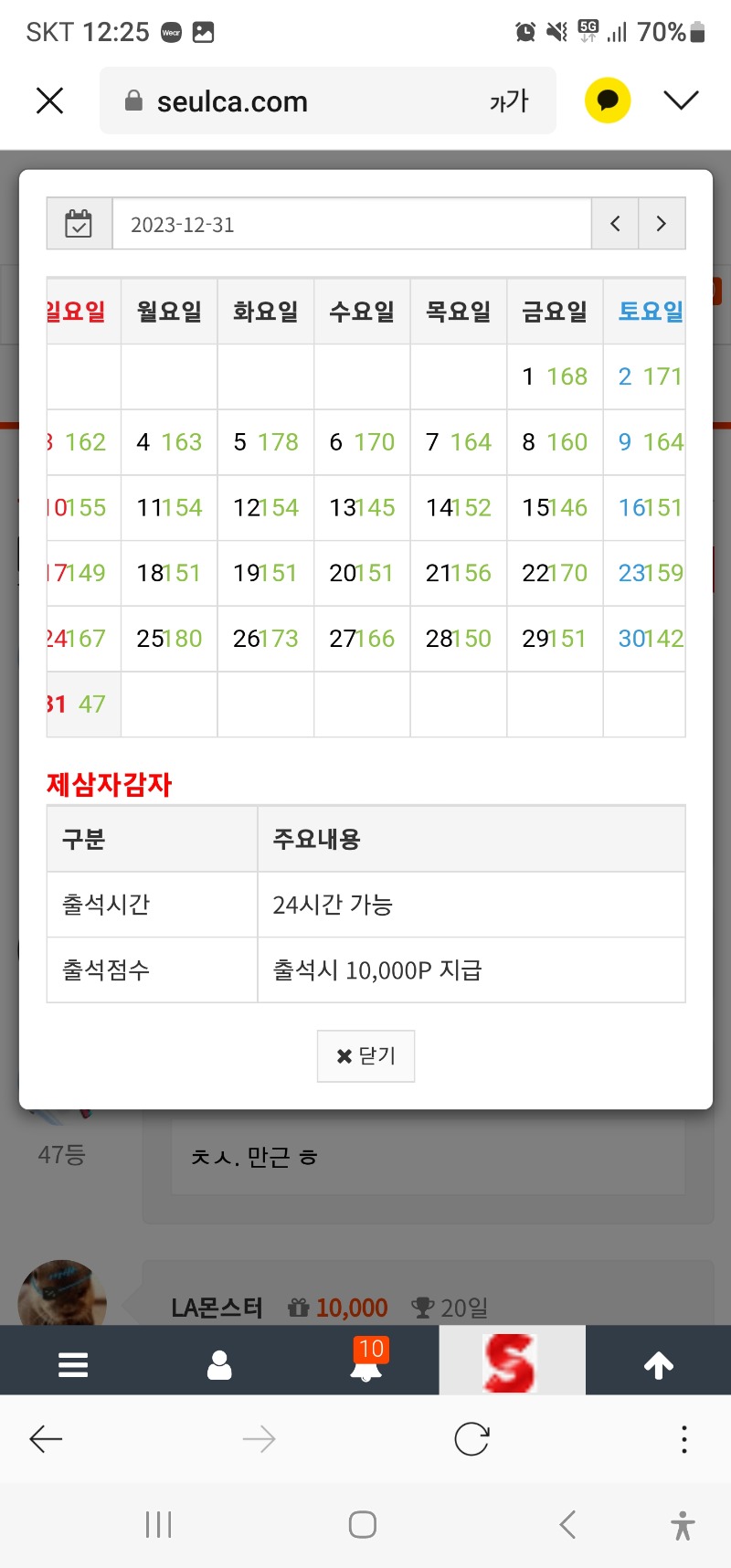Open the profile icon in bottom bar

219,1364
